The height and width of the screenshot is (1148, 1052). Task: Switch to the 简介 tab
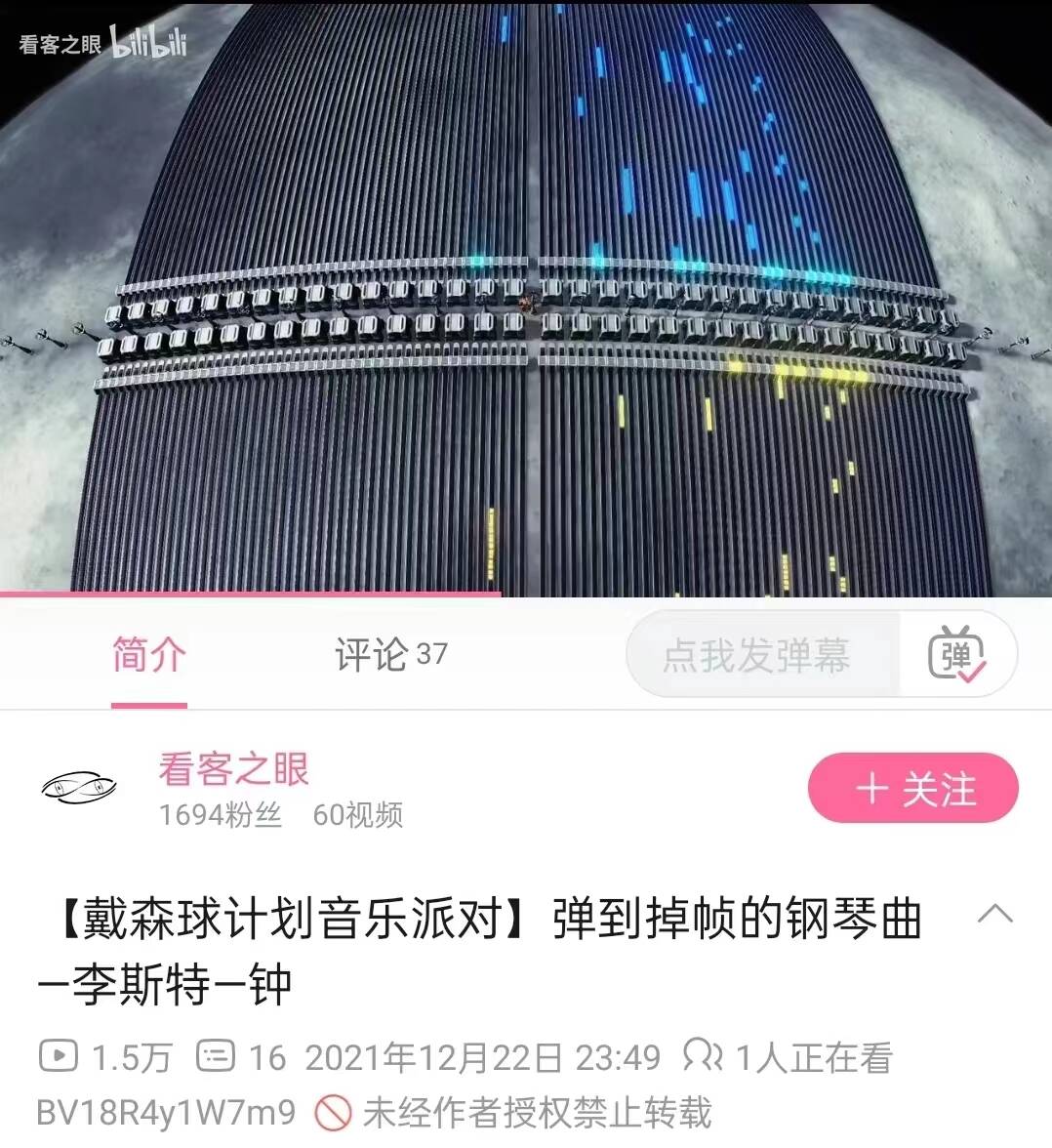click(x=148, y=655)
